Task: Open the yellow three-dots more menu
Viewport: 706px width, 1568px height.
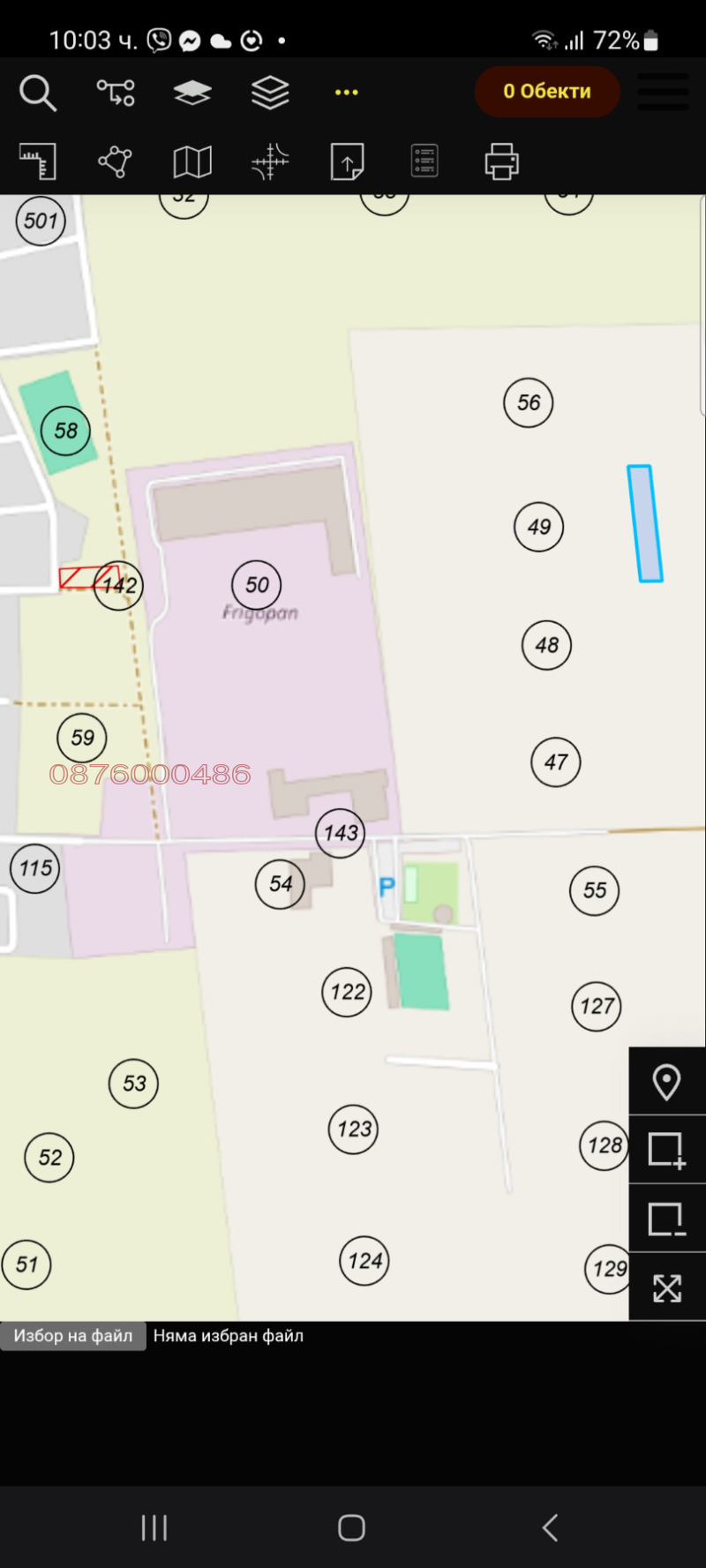Action: click(347, 93)
